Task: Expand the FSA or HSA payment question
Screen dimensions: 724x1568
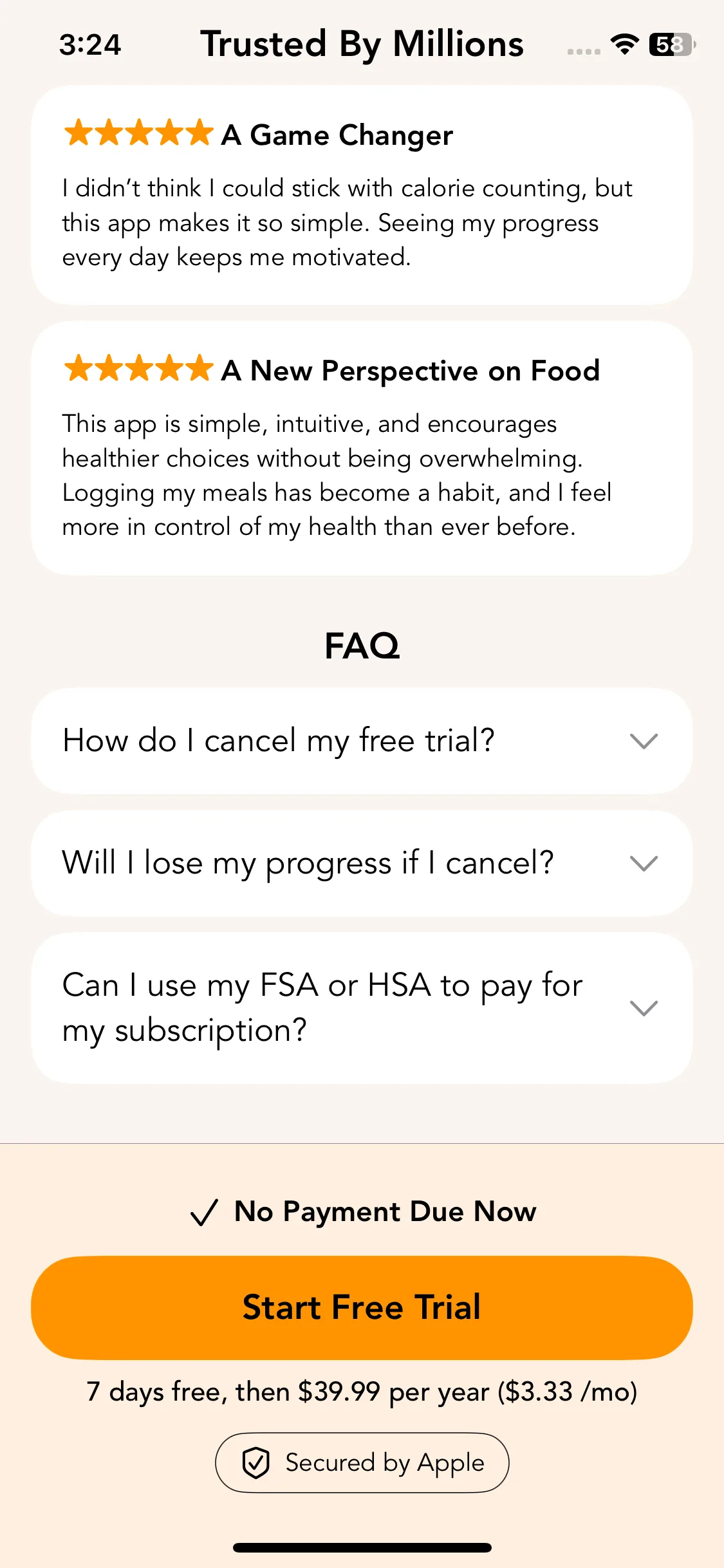Action: click(362, 1008)
